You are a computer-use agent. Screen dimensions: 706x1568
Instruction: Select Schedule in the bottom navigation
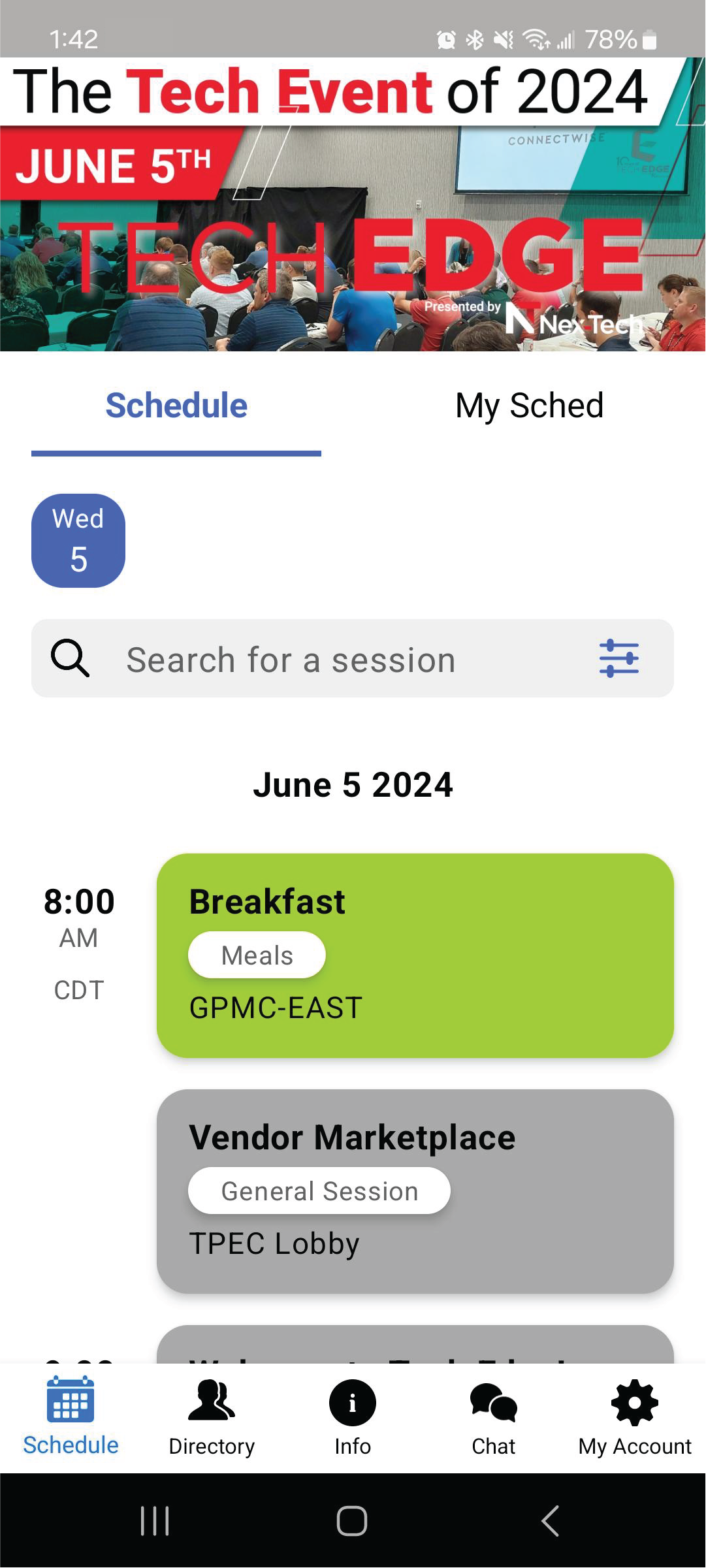pyautogui.click(x=71, y=1417)
